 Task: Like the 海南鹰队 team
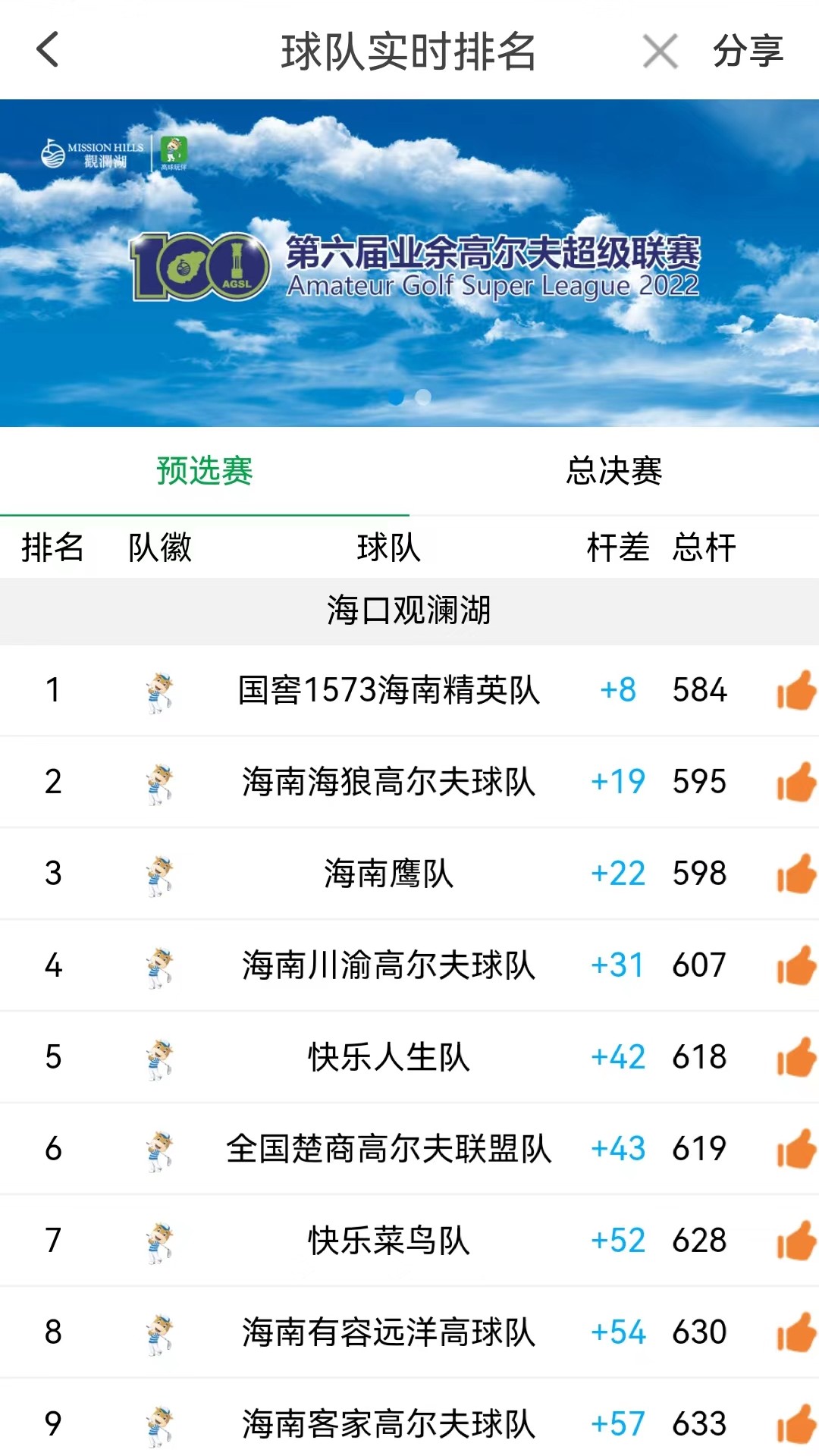tap(795, 874)
